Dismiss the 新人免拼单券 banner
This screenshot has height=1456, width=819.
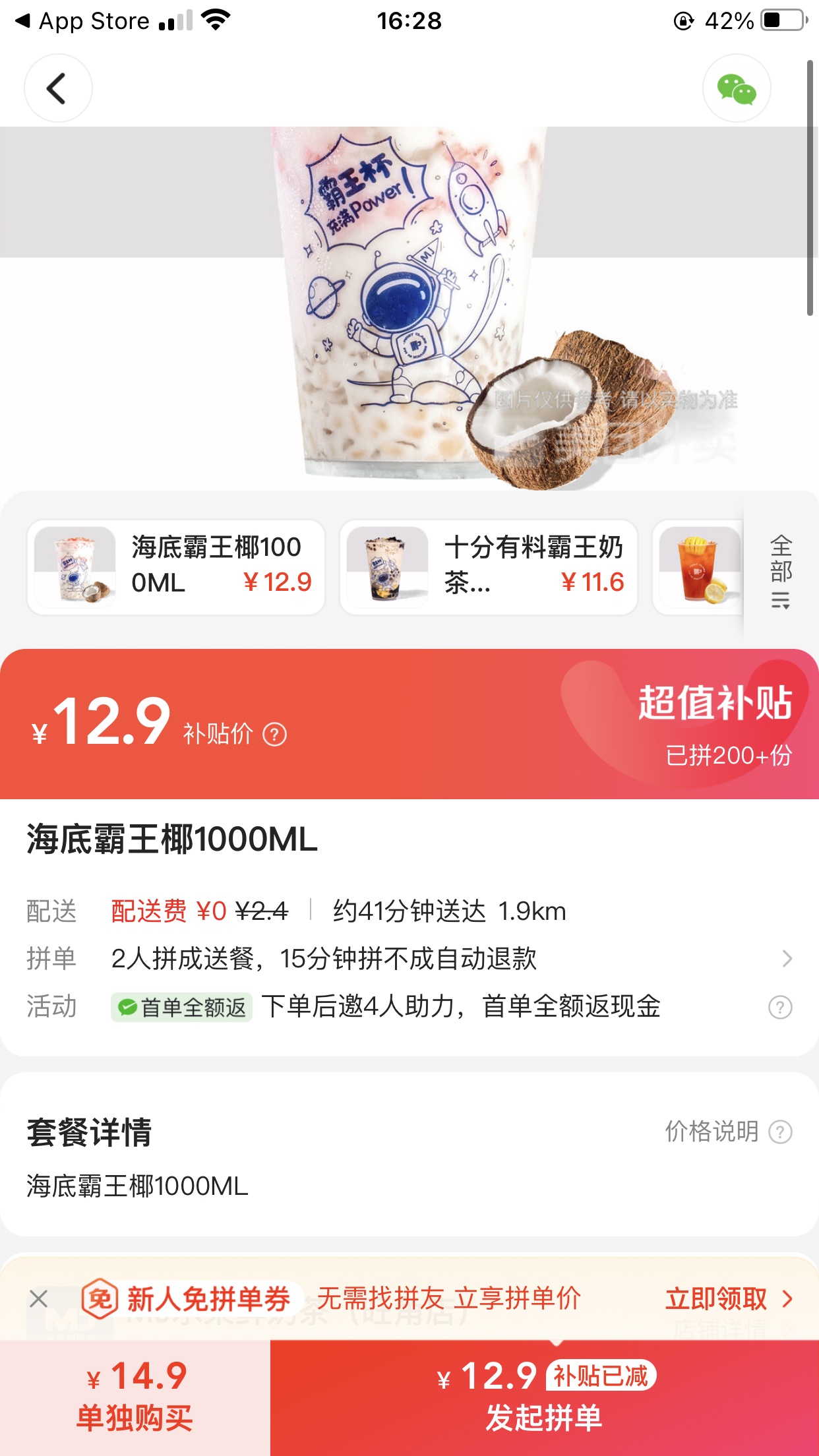39,1299
